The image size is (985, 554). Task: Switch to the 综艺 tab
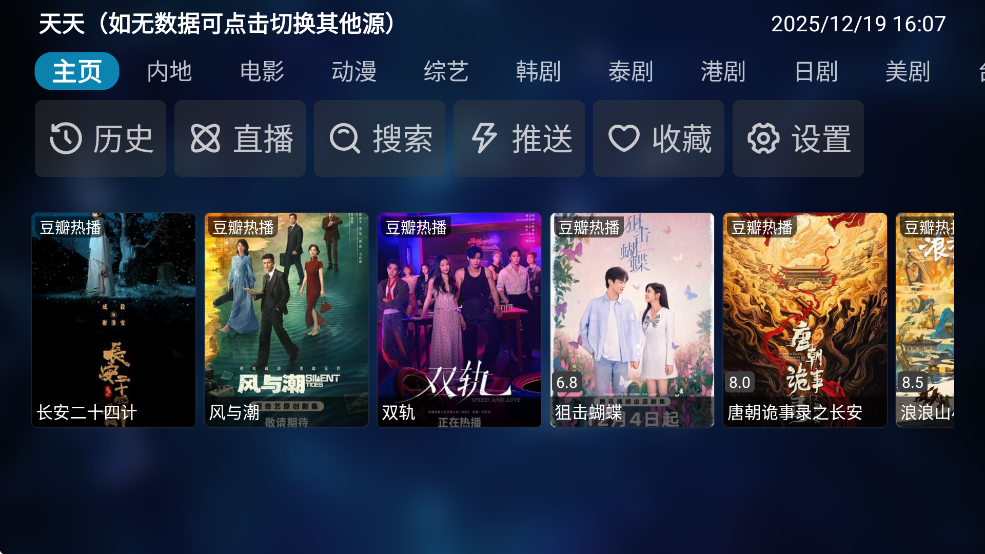tap(446, 72)
